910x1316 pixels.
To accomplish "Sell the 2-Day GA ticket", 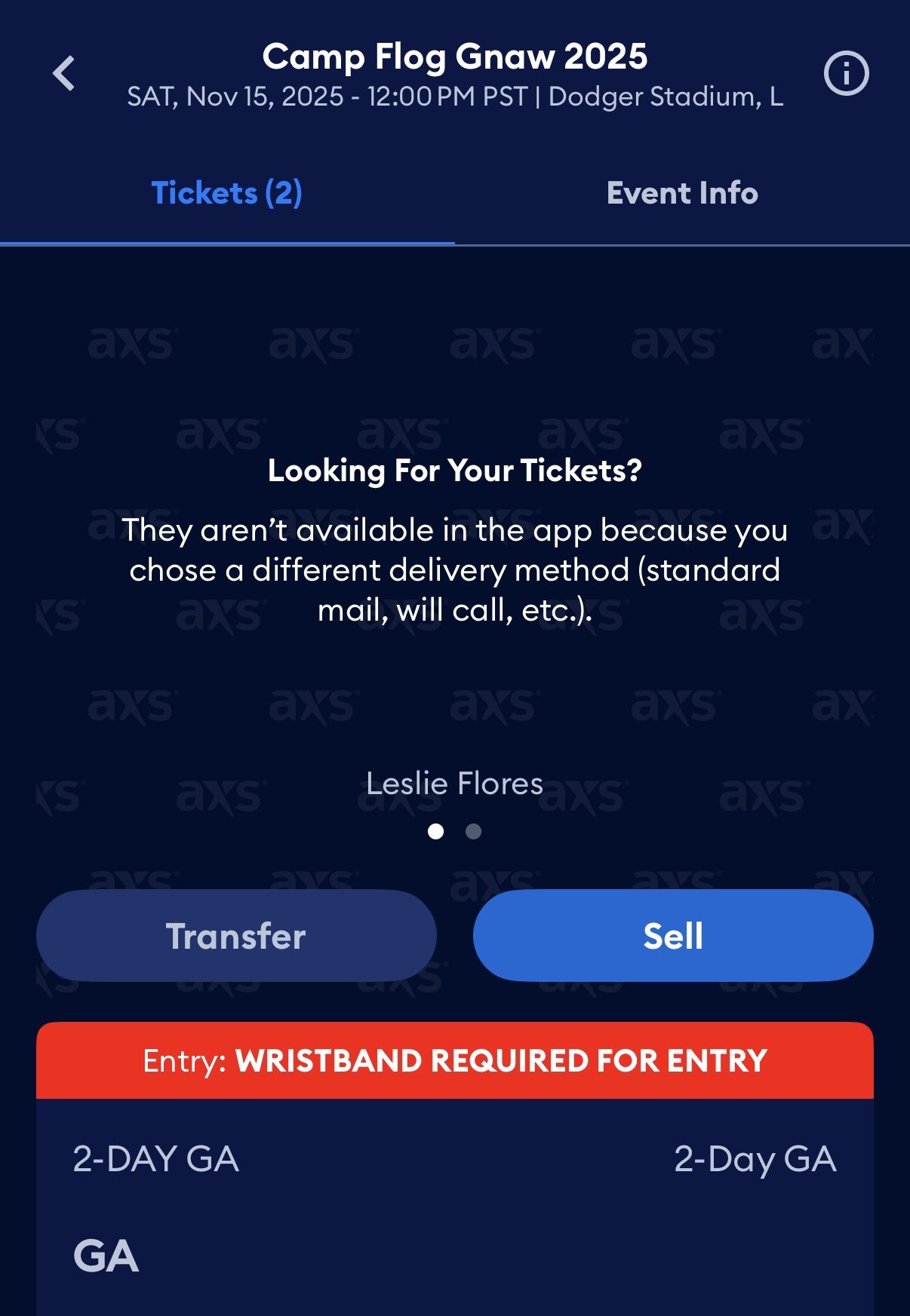I will tap(673, 936).
